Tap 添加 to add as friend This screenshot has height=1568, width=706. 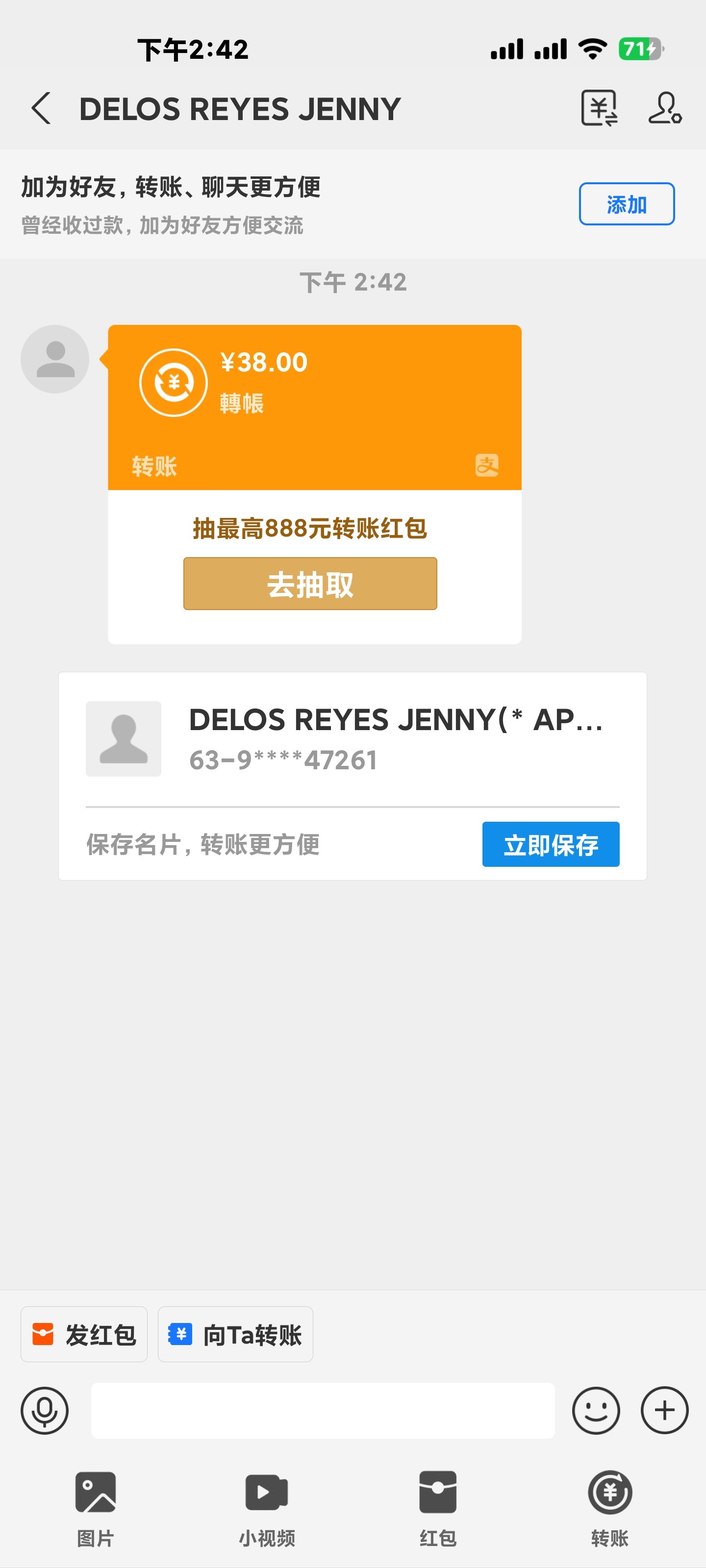626,204
